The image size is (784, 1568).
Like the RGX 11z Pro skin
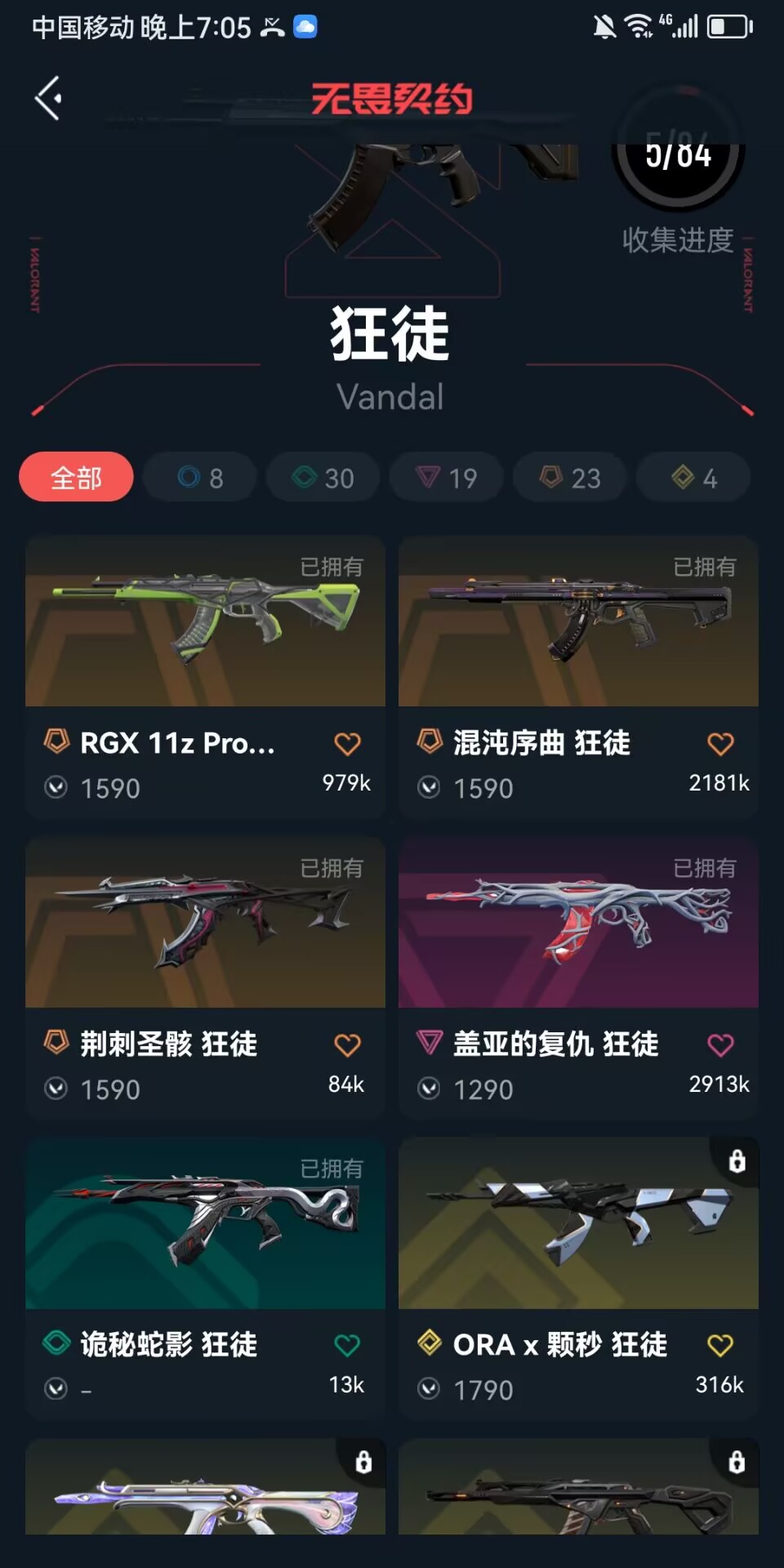pyautogui.click(x=347, y=744)
